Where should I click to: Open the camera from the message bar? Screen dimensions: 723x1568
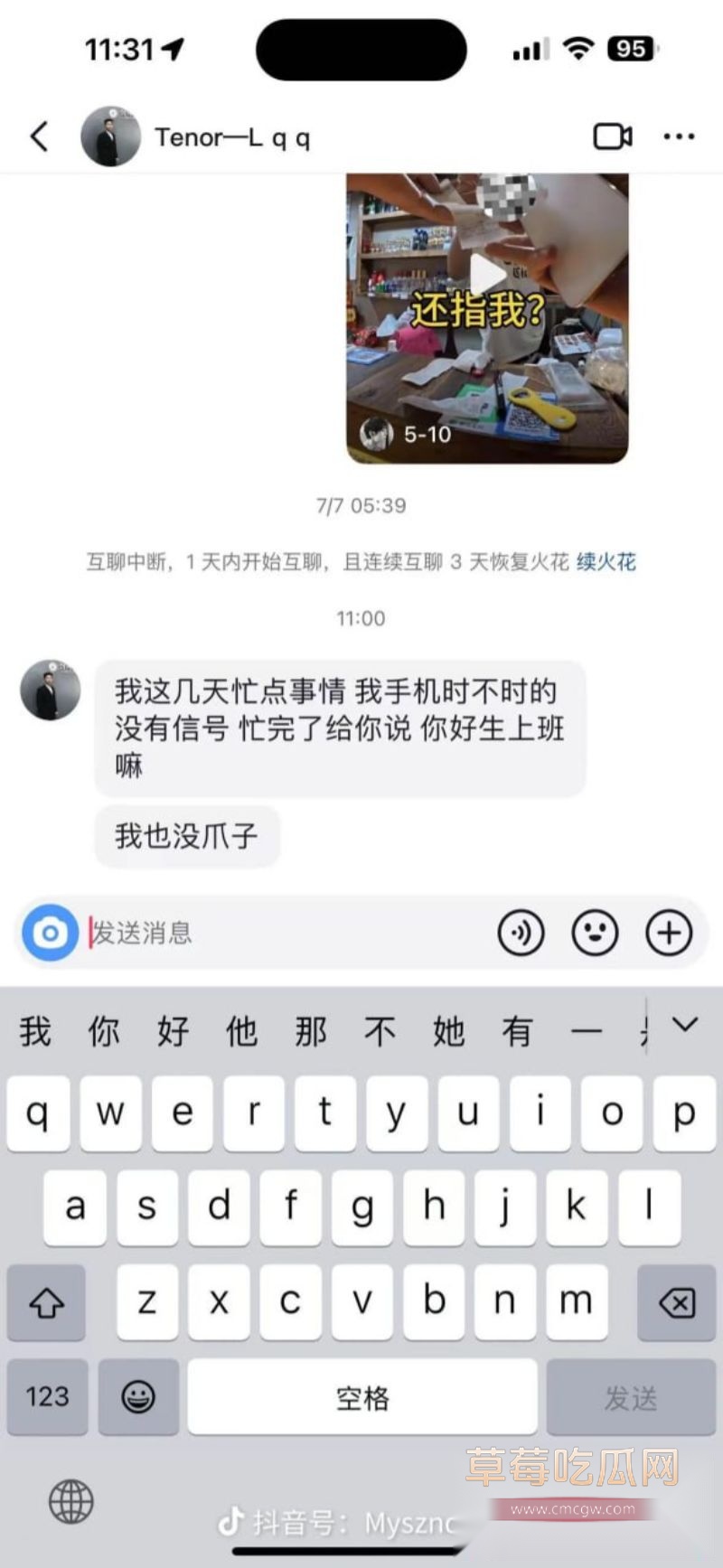(50, 932)
